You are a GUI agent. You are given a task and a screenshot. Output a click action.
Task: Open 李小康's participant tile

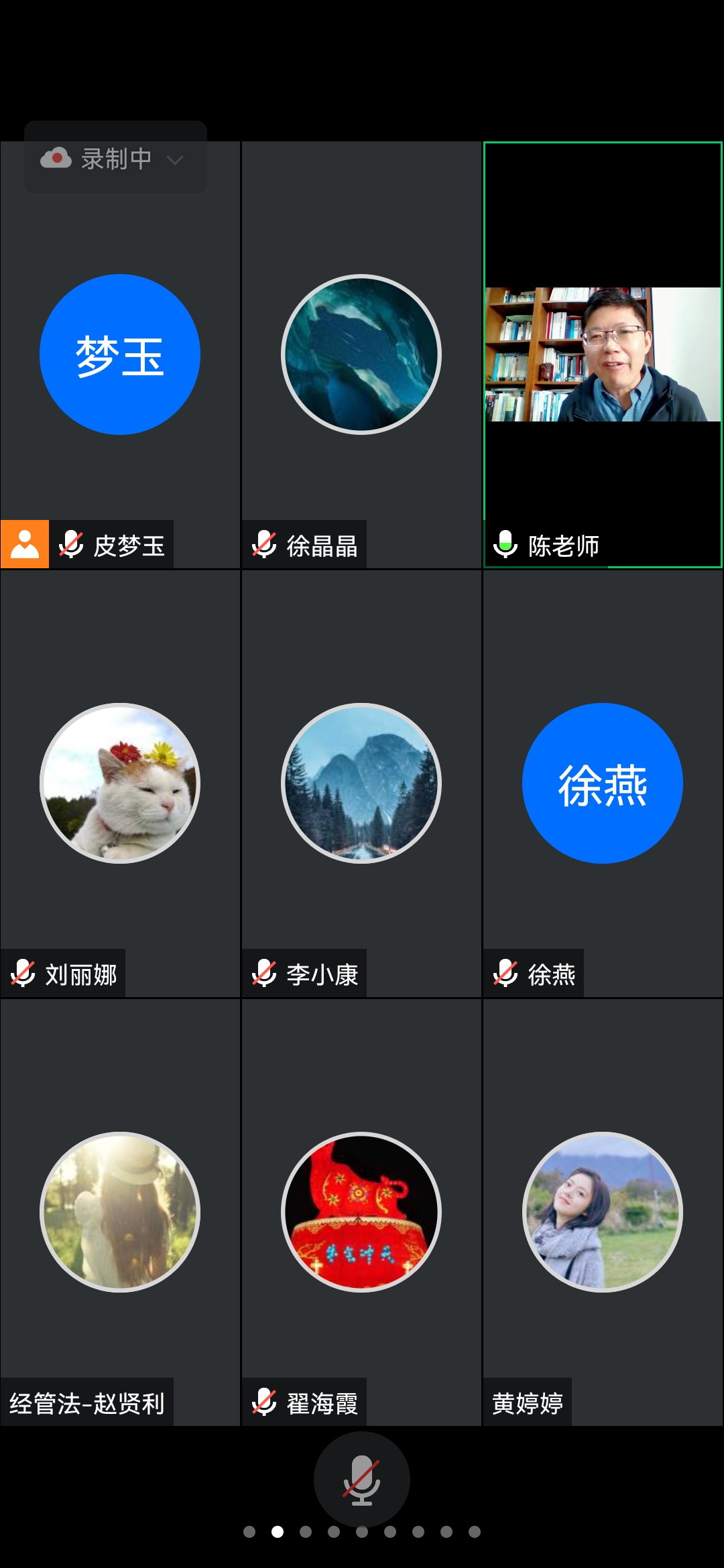[361, 784]
